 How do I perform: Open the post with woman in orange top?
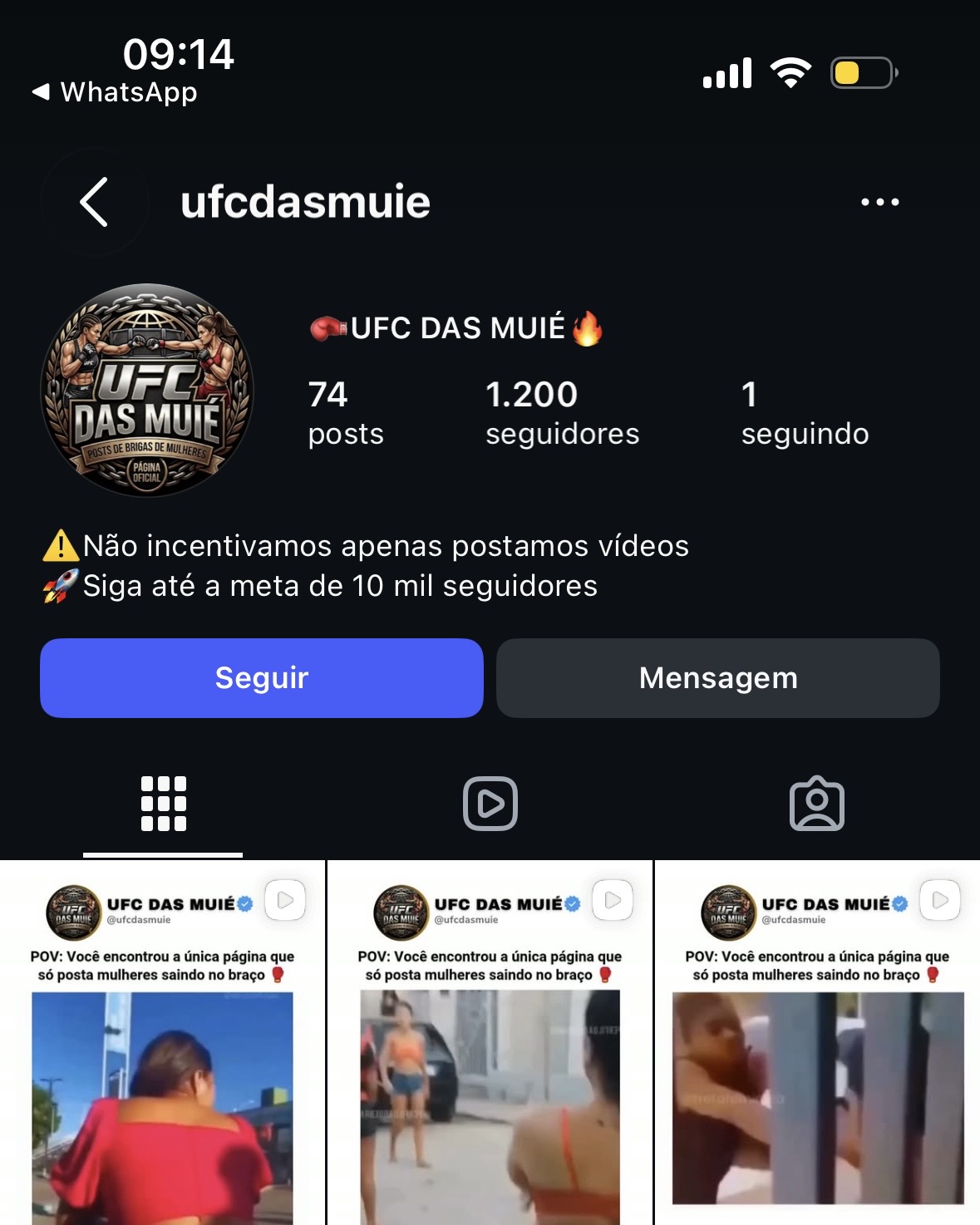pos(490,1043)
